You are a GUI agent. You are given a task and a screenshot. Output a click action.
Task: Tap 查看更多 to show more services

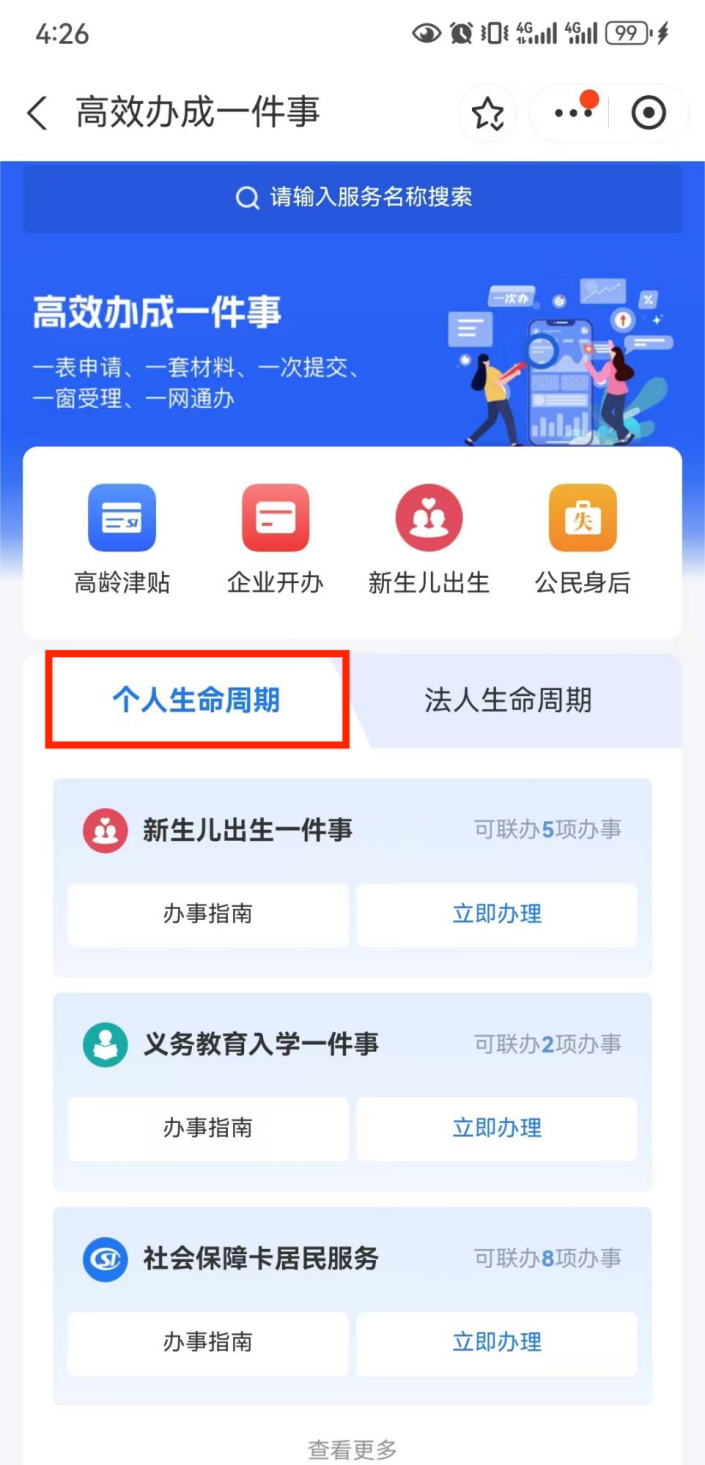click(352, 1449)
